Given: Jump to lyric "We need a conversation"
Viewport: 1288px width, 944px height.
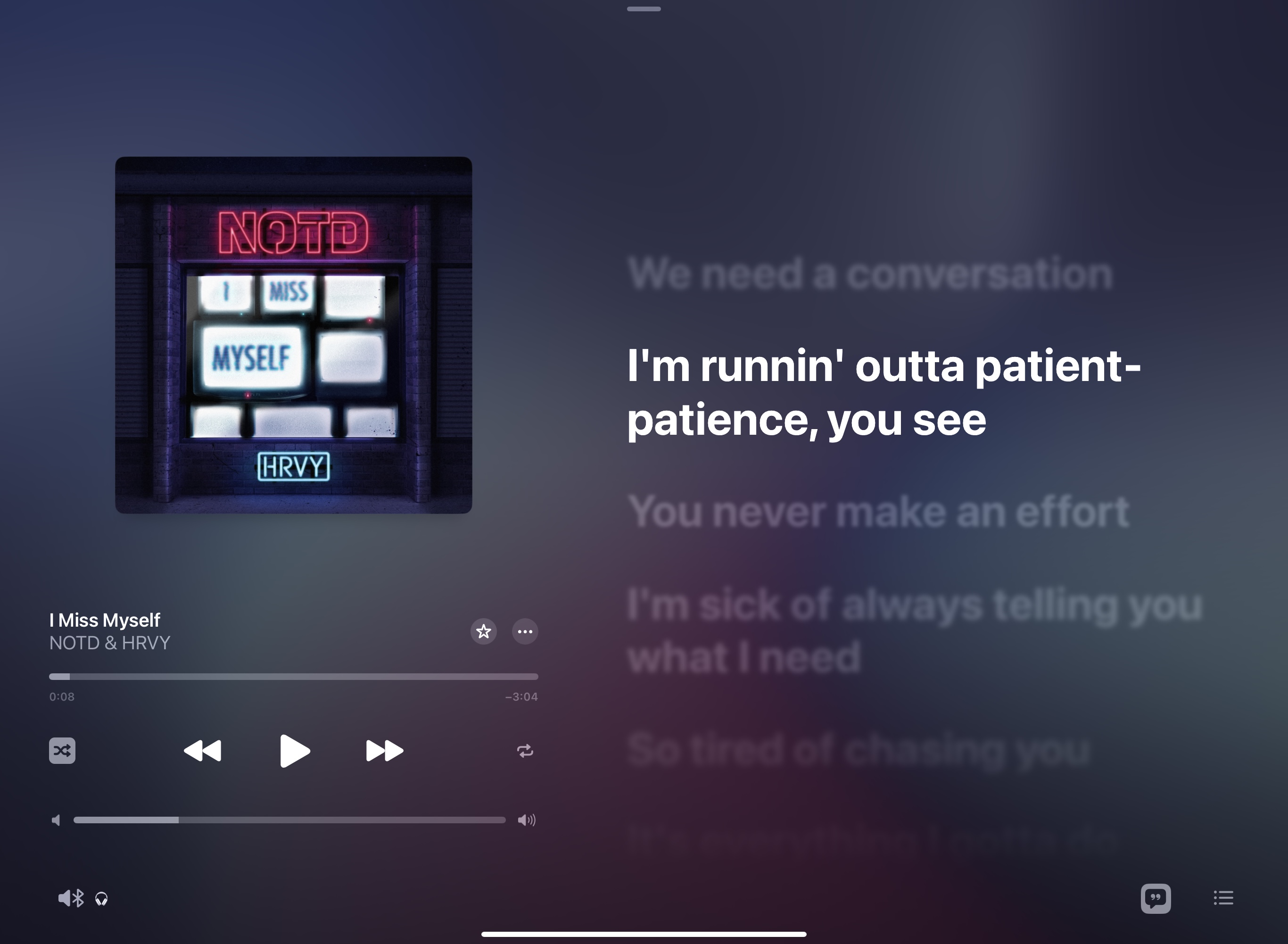Looking at the screenshot, I should (870, 273).
